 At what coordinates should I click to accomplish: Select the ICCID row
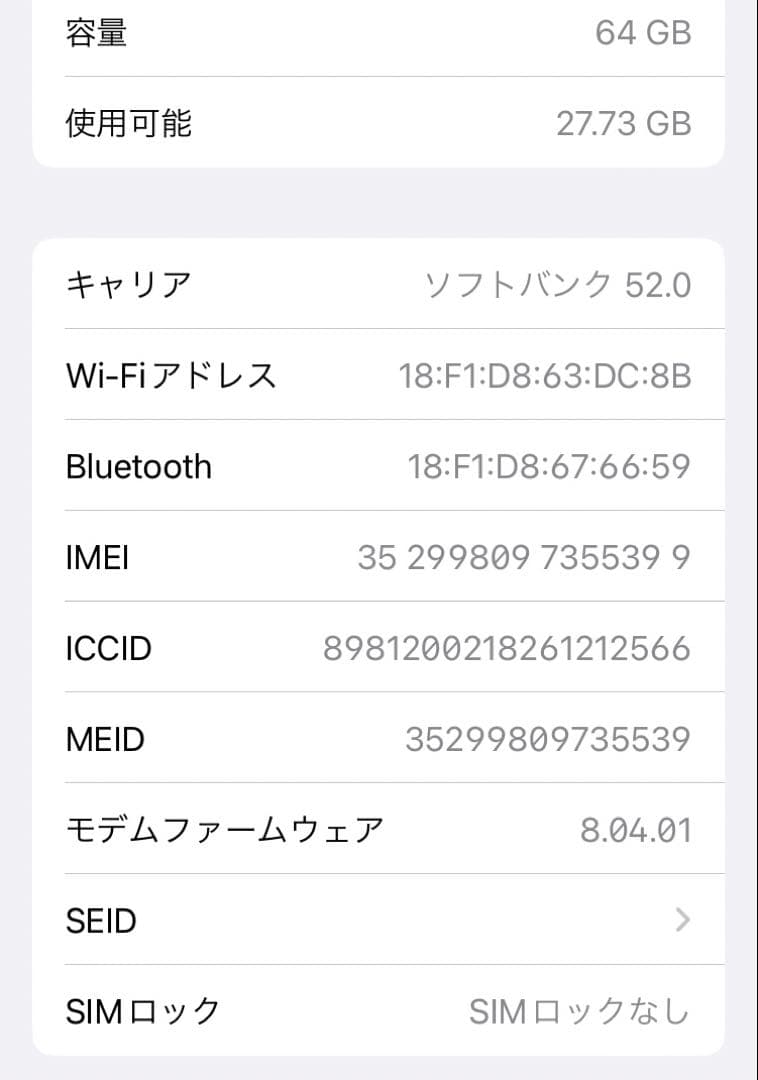[x=379, y=648]
